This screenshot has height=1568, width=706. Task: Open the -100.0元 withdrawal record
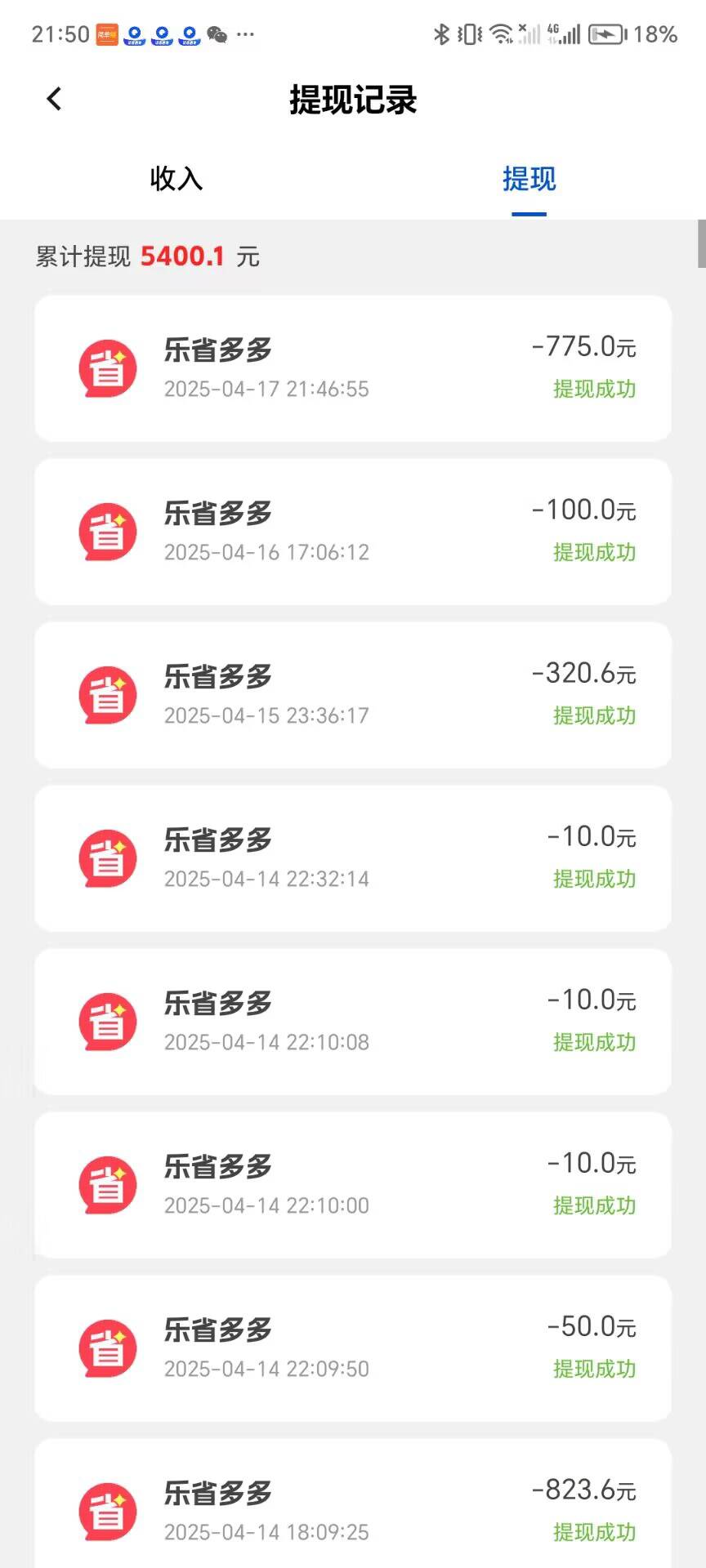[x=353, y=532]
